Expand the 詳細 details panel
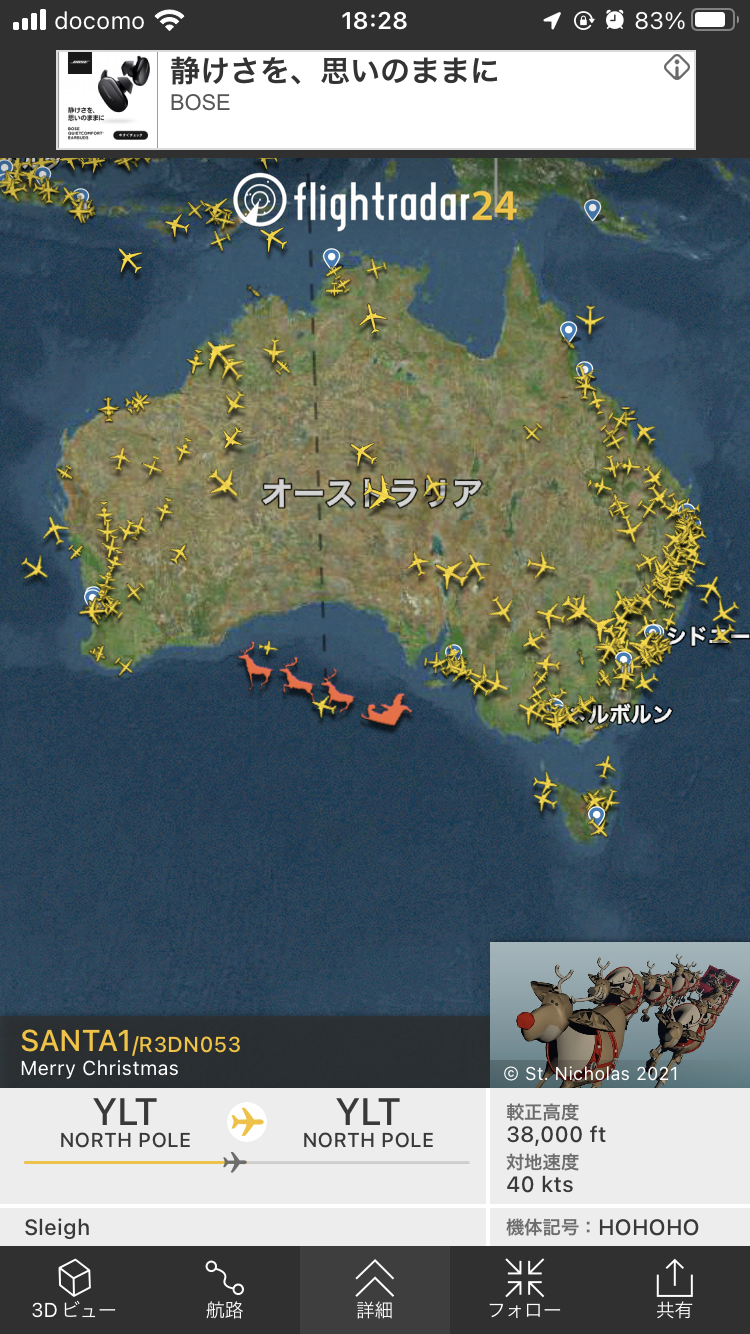Screen dimensions: 750x1334 374,1290
